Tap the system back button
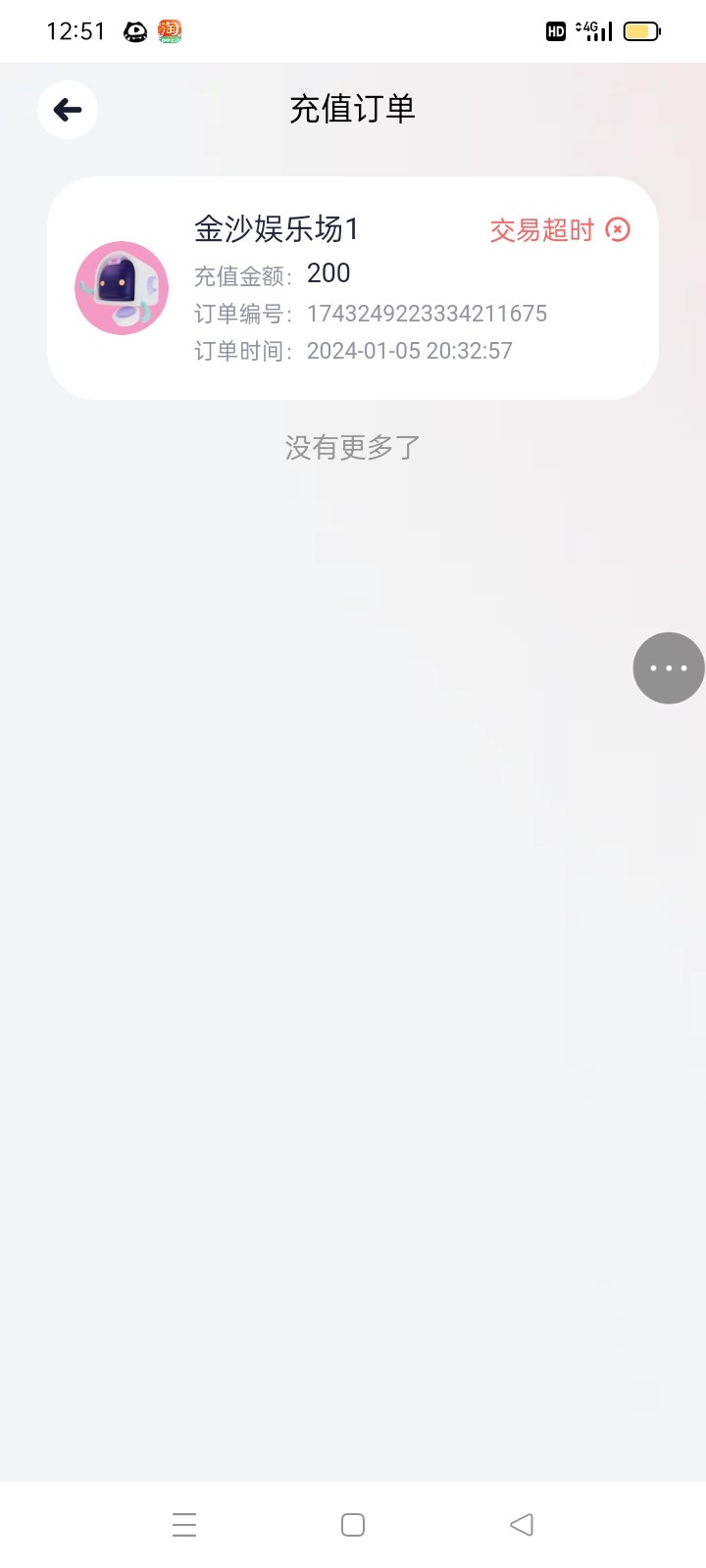706x1568 pixels. (x=522, y=1525)
